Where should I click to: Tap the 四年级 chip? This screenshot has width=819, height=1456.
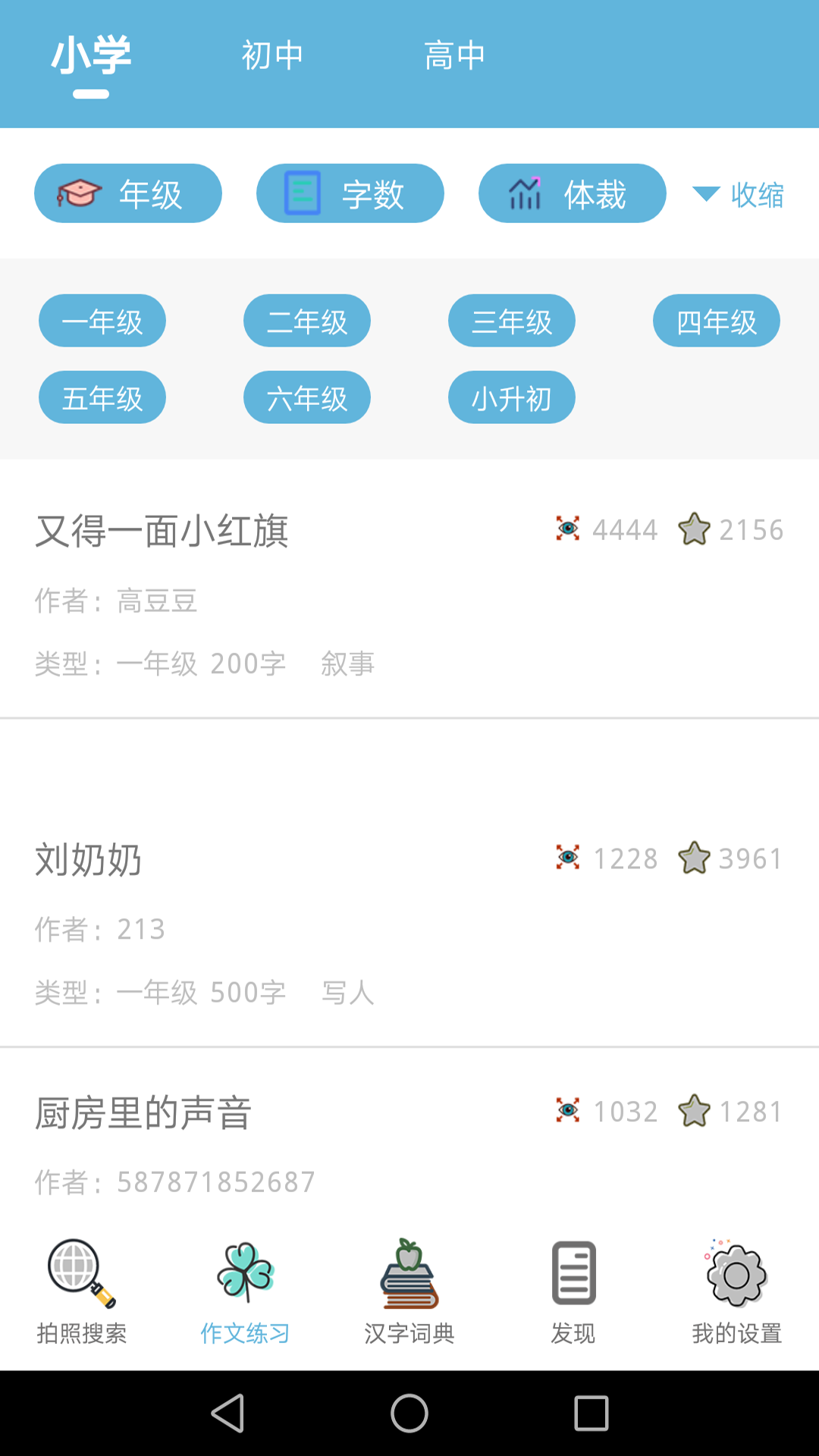tap(717, 321)
